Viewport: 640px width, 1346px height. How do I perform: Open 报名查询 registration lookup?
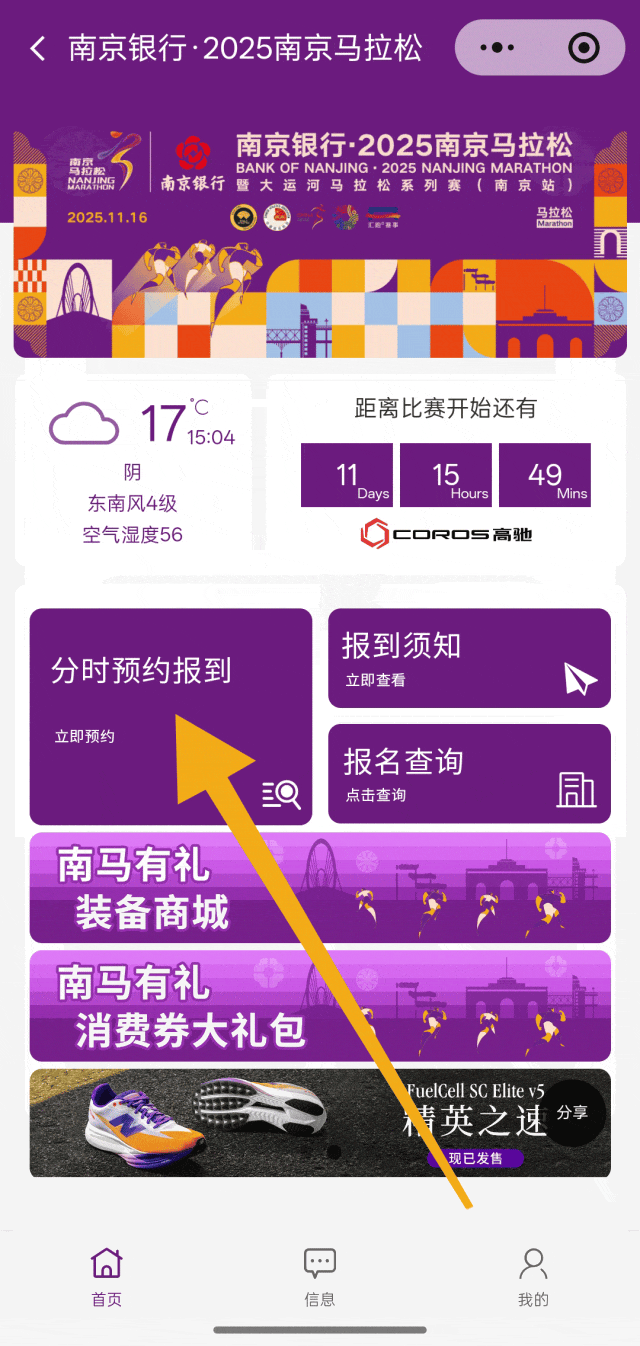(468, 773)
